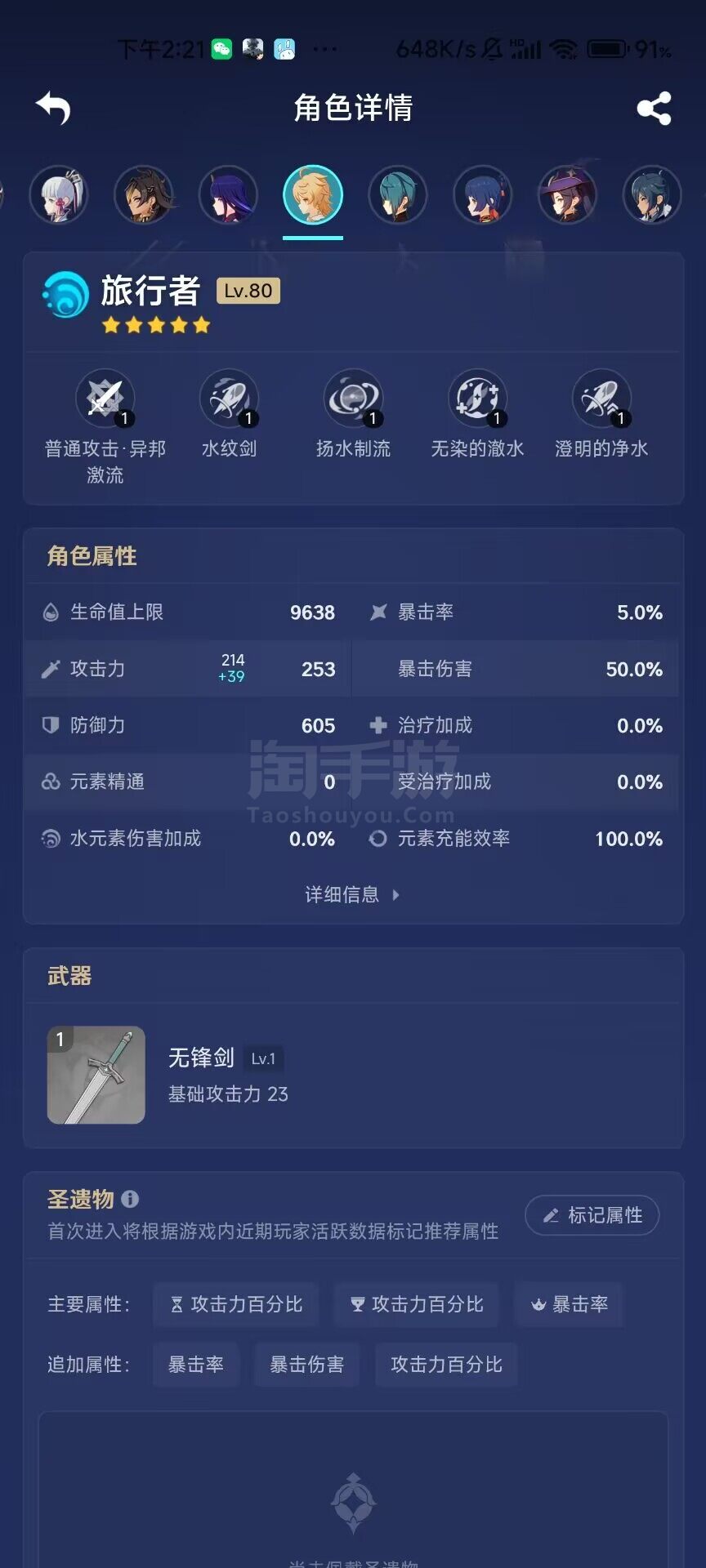Tap the 标记属性 button

click(592, 1215)
